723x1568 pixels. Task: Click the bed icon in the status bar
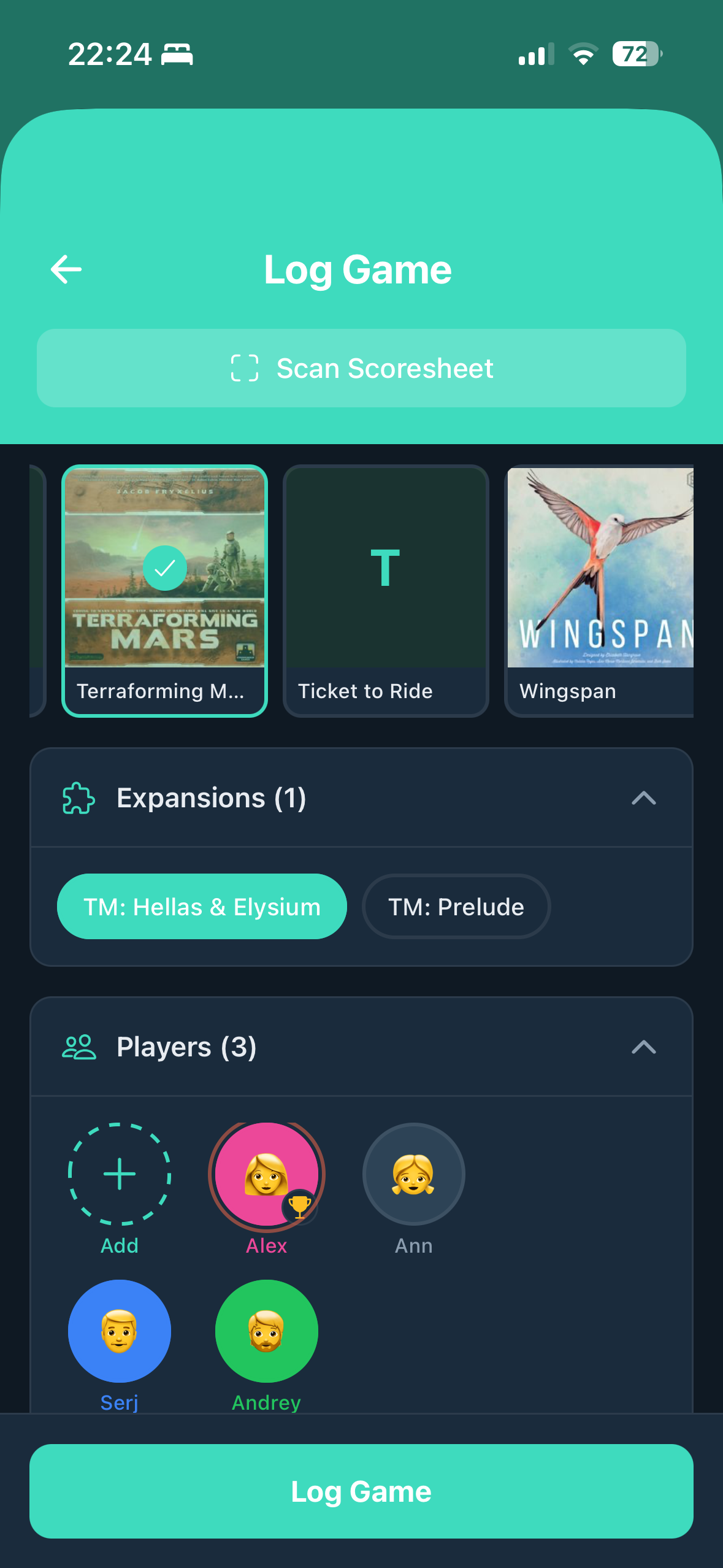point(178,54)
